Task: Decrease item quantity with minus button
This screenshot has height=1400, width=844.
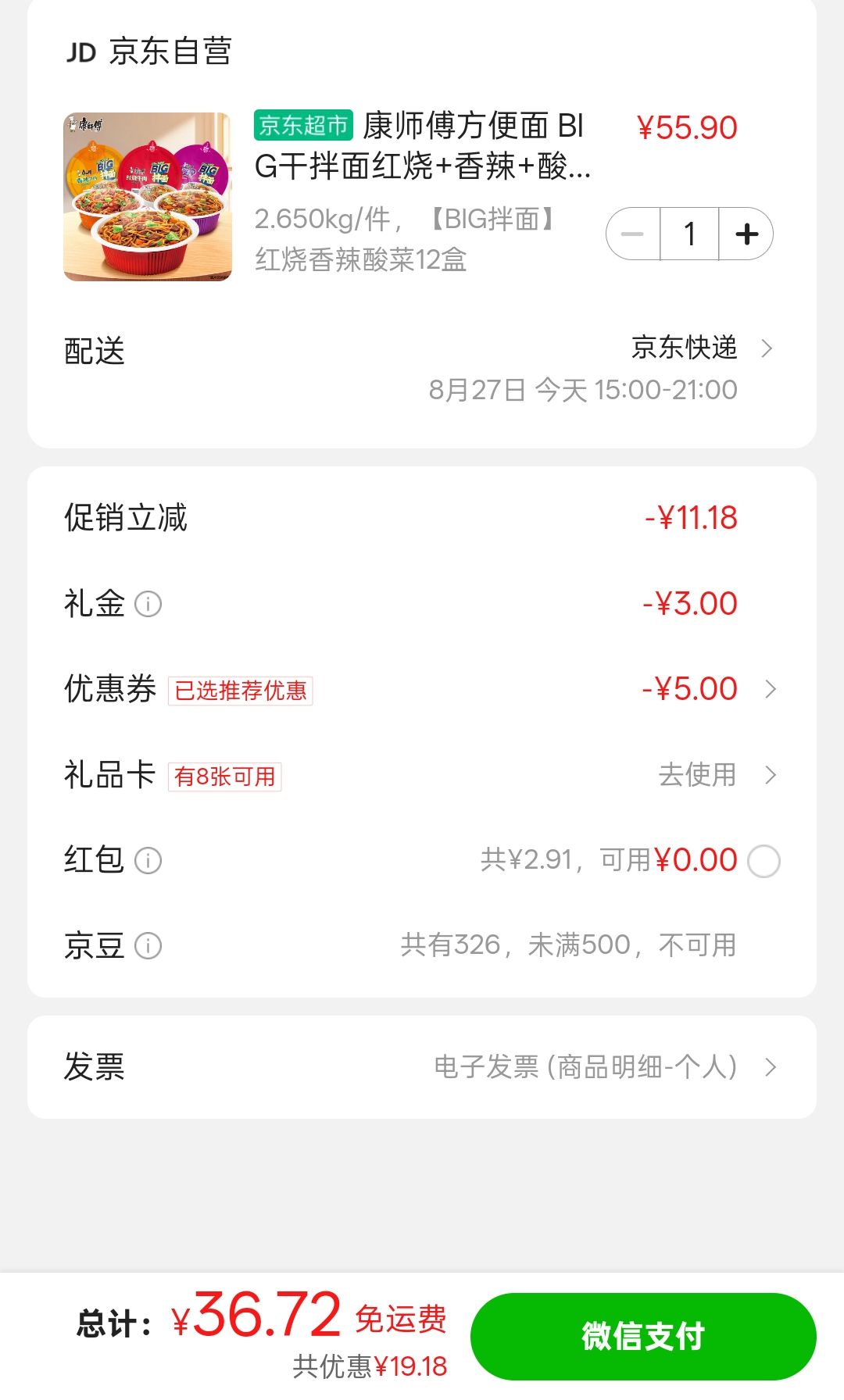Action: 632,234
